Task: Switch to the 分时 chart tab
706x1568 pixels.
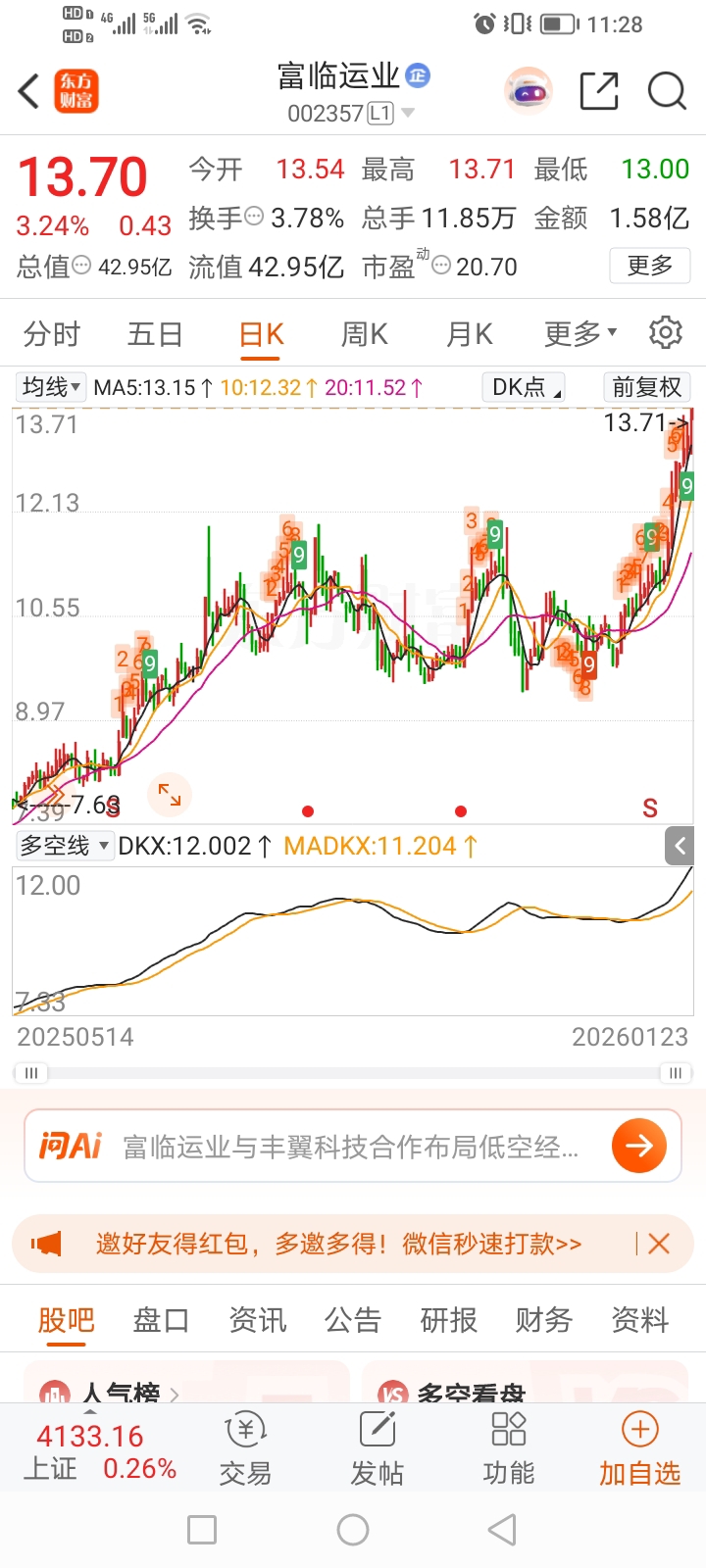Action: 51,334
